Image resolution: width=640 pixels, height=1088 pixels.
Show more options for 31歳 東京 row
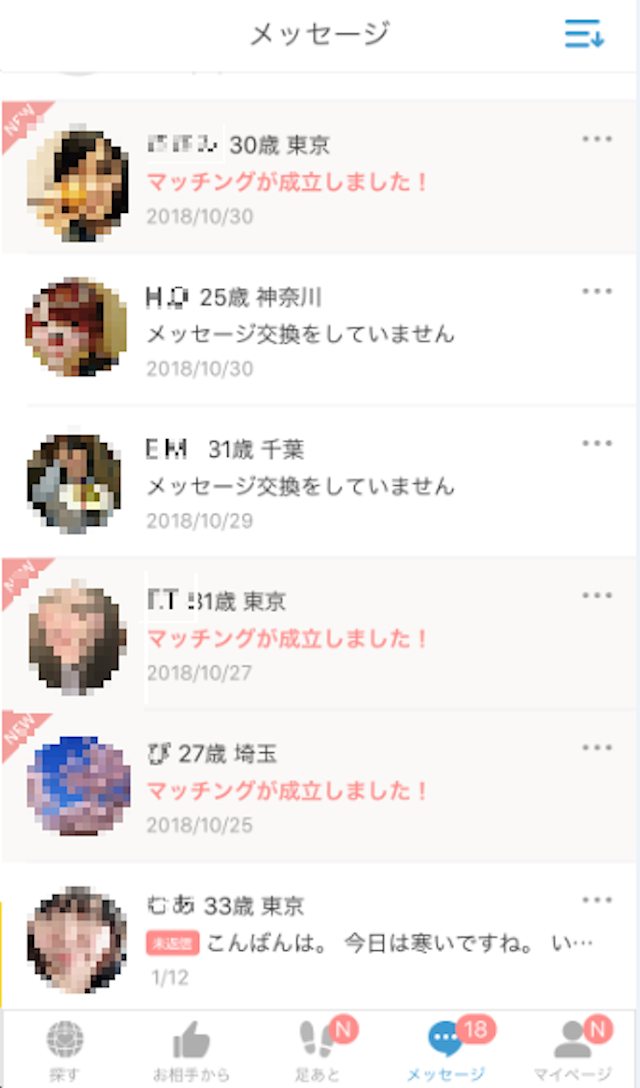click(x=597, y=595)
